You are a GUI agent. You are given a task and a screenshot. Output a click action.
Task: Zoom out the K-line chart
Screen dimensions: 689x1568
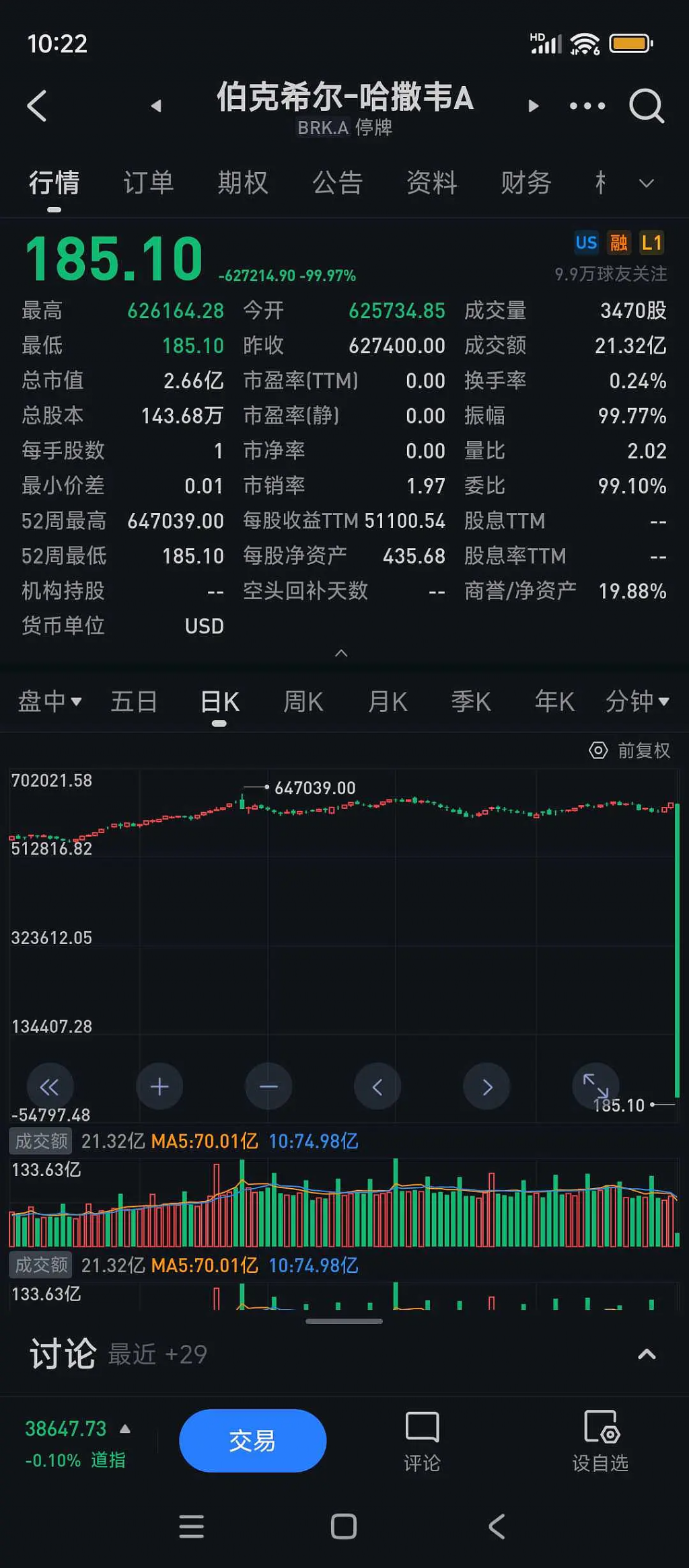tap(268, 1087)
